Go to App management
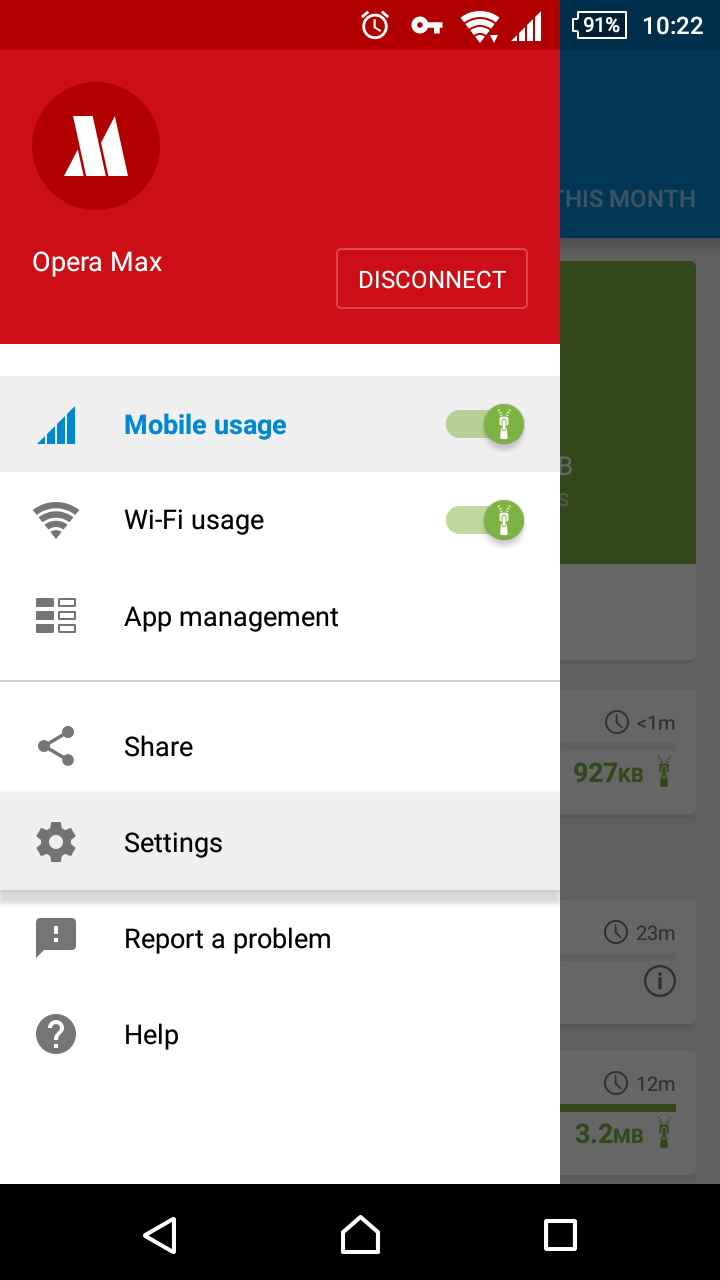The height and width of the screenshot is (1280, 720). click(x=231, y=617)
